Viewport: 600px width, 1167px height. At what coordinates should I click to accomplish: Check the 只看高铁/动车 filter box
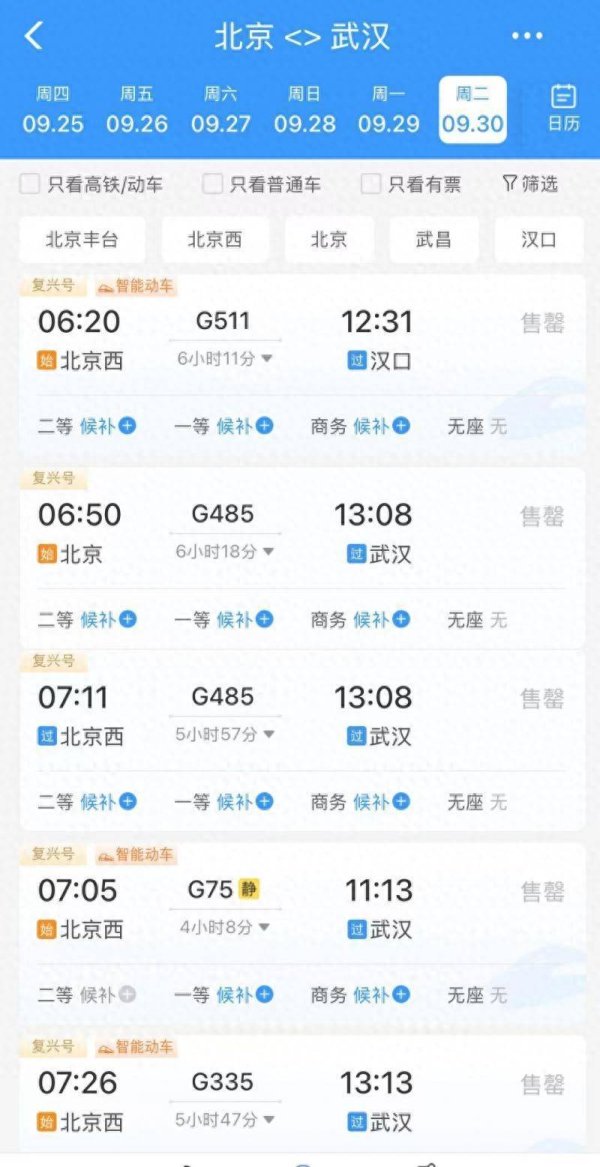[31, 184]
